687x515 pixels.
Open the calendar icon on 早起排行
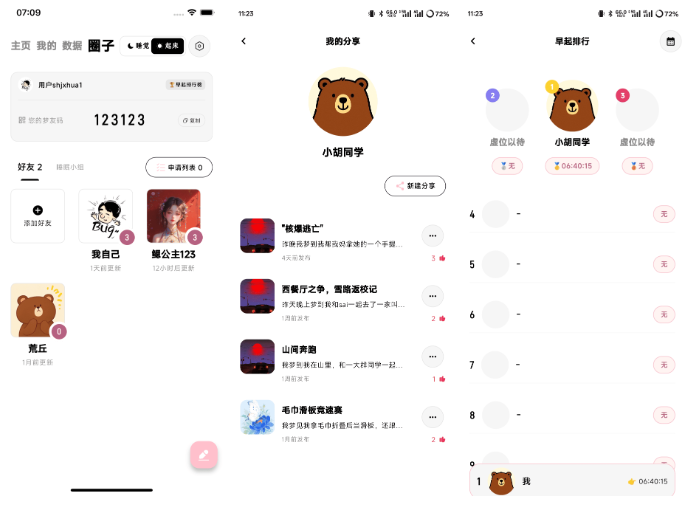click(669, 41)
